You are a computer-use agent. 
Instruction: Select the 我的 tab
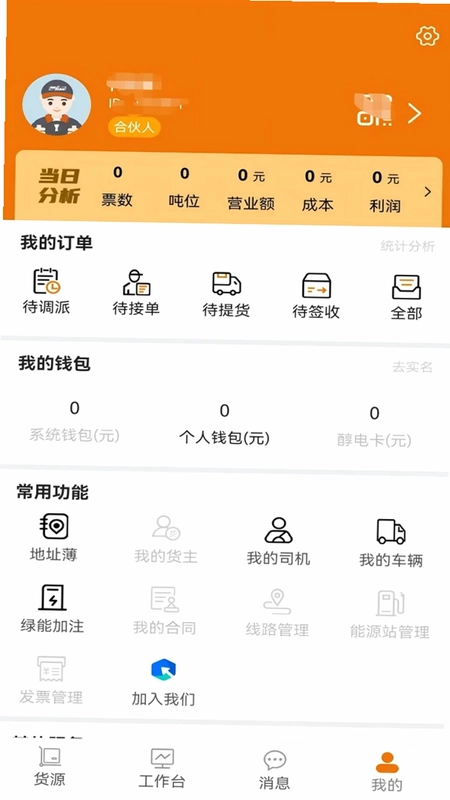387,772
